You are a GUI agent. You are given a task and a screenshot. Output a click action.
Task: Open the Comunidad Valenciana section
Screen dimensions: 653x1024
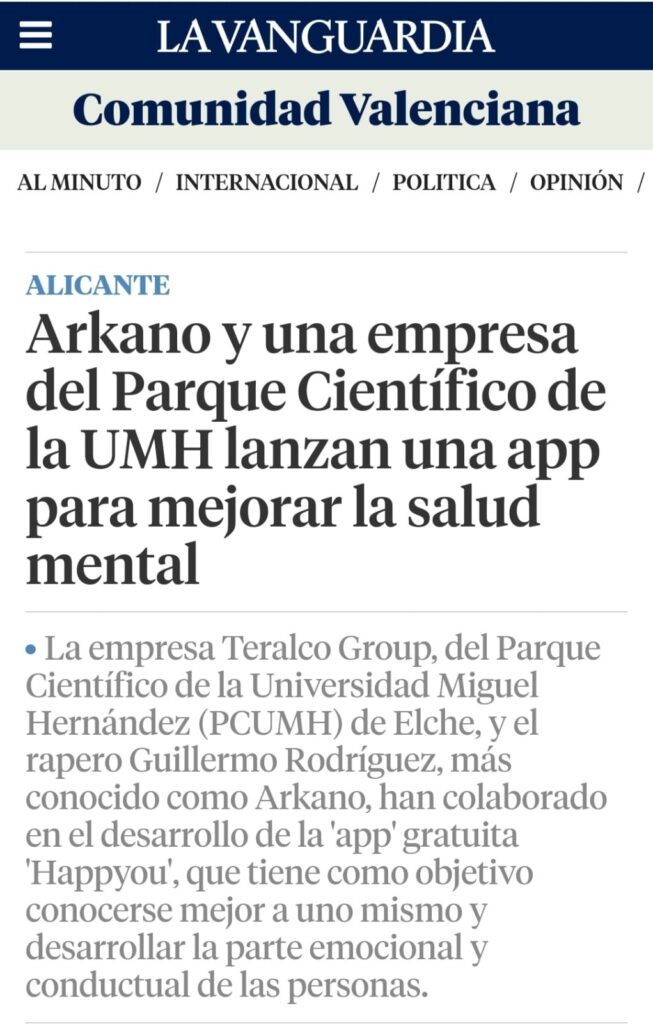coord(326,109)
